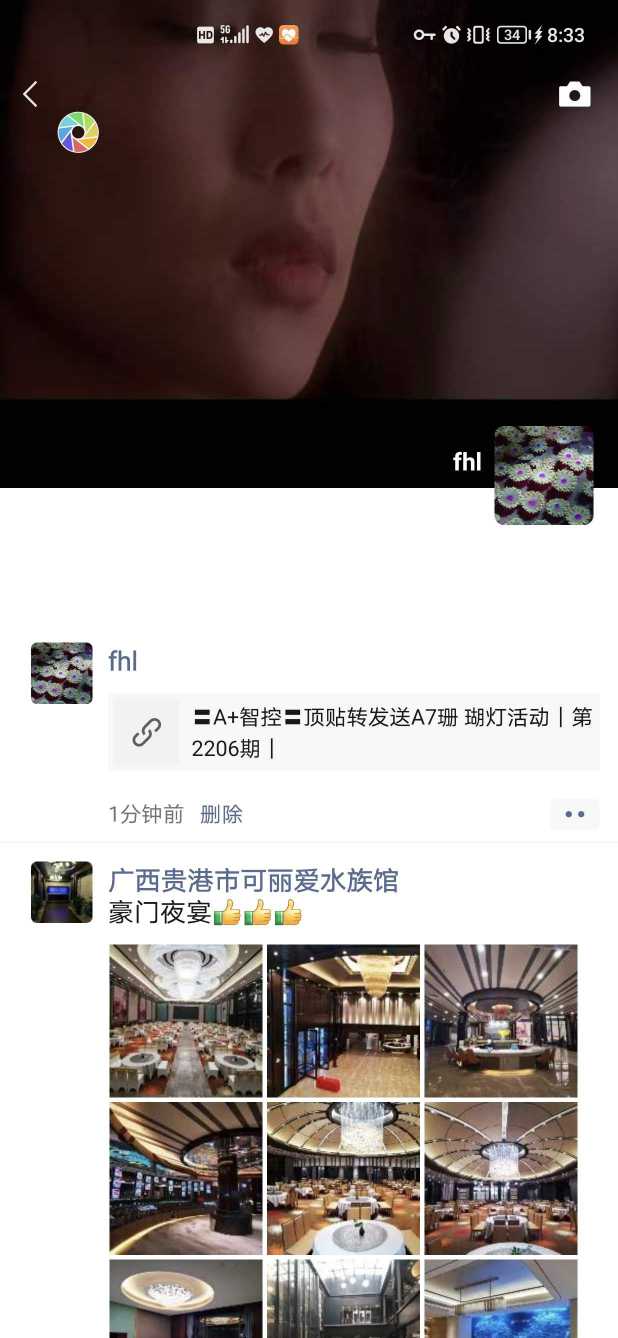
Task: Open the fifth photo with crystal chandelier
Action: 343,1177
